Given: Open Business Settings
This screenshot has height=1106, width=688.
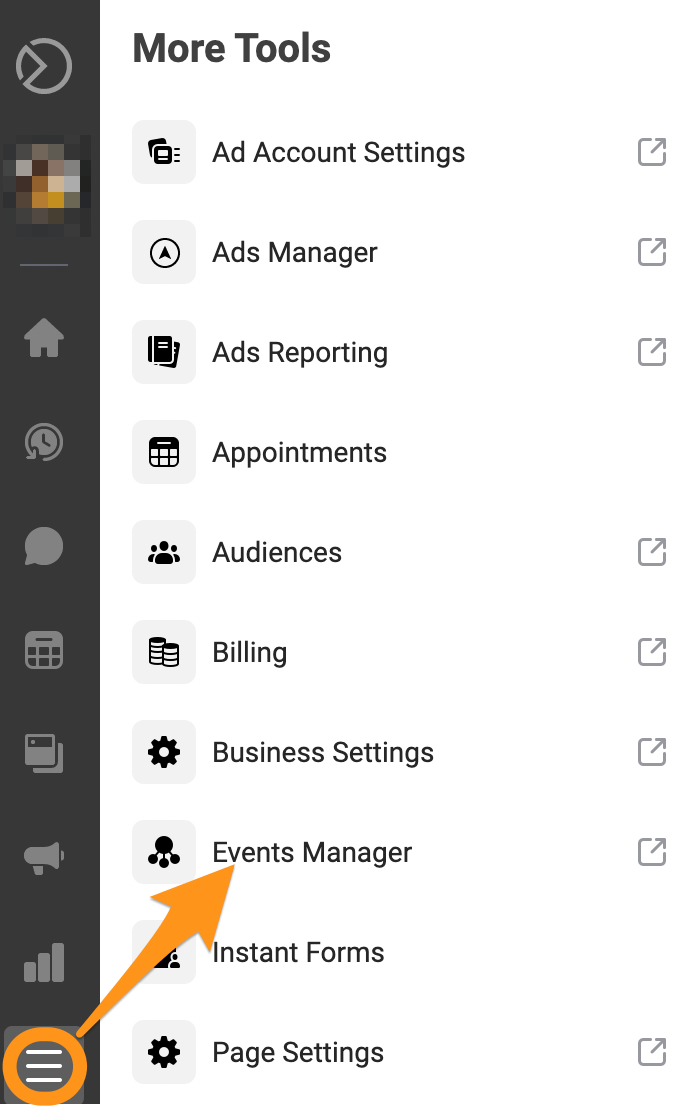Looking at the screenshot, I should click(399, 753).
